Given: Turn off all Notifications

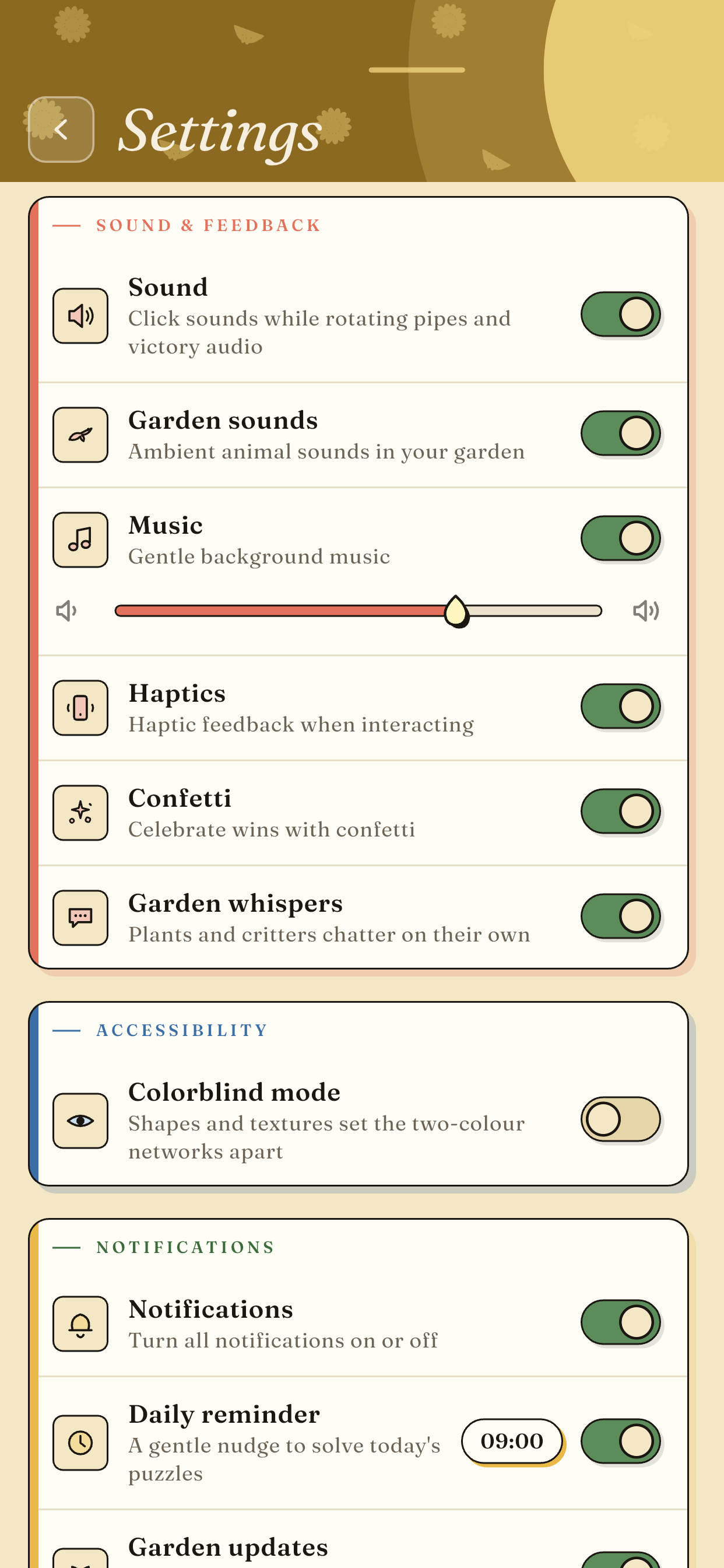Looking at the screenshot, I should (621, 1322).
